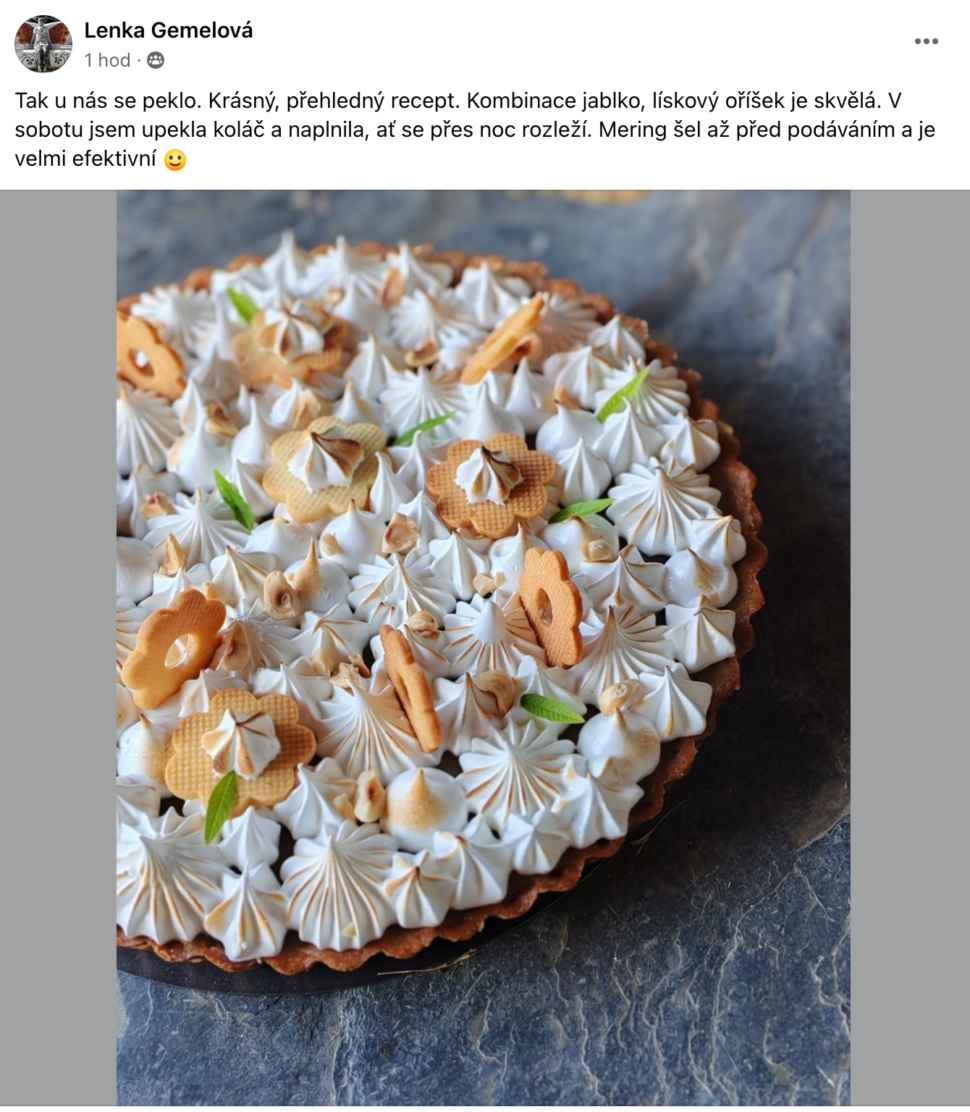
Task: Tap the 1 hod post timestamp
Action: (107, 61)
